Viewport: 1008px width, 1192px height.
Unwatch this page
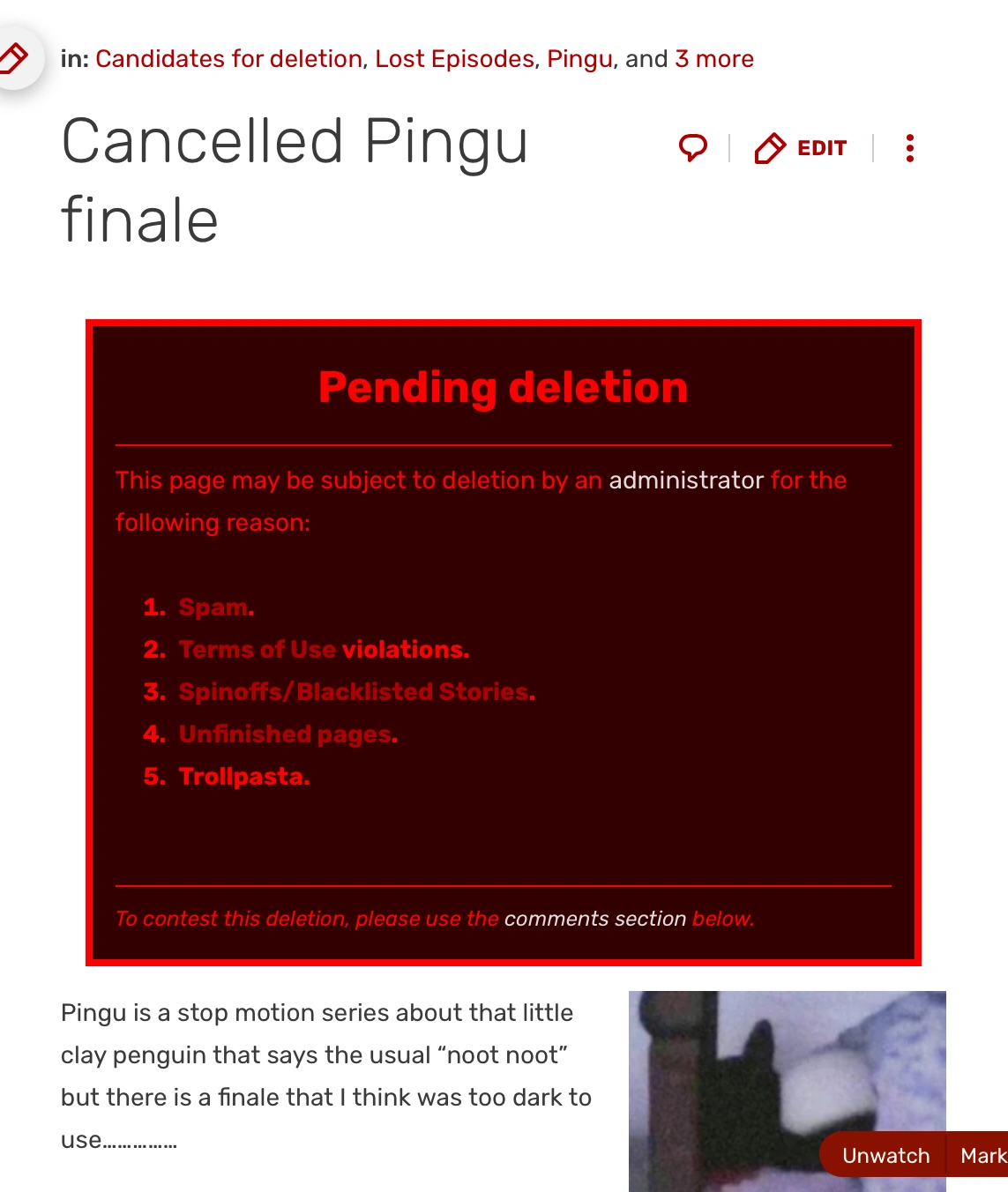coord(885,1156)
